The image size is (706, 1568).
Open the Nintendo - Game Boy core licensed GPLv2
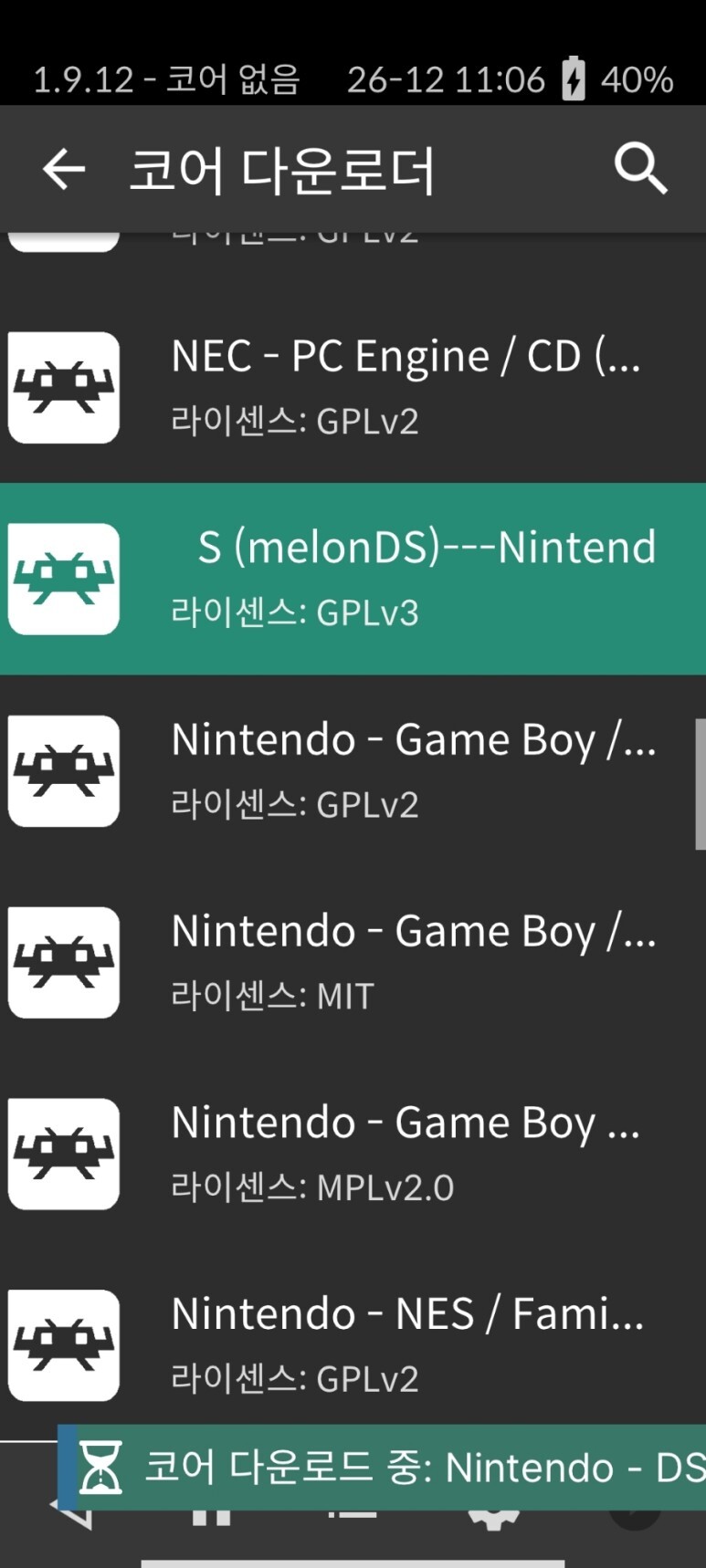pos(353,771)
